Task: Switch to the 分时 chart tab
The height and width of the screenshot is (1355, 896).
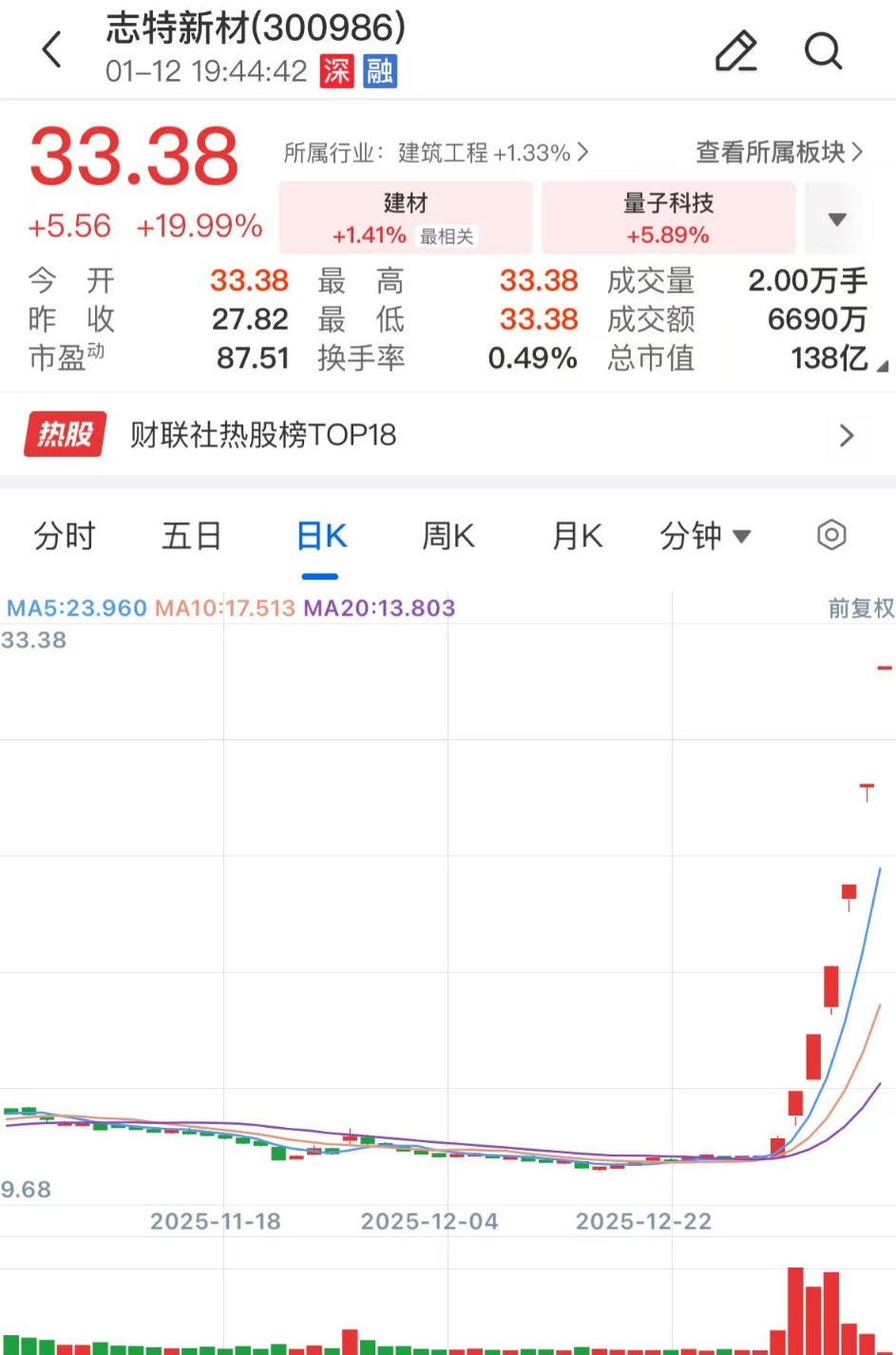Action: pyautogui.click(x=65, y=536)
